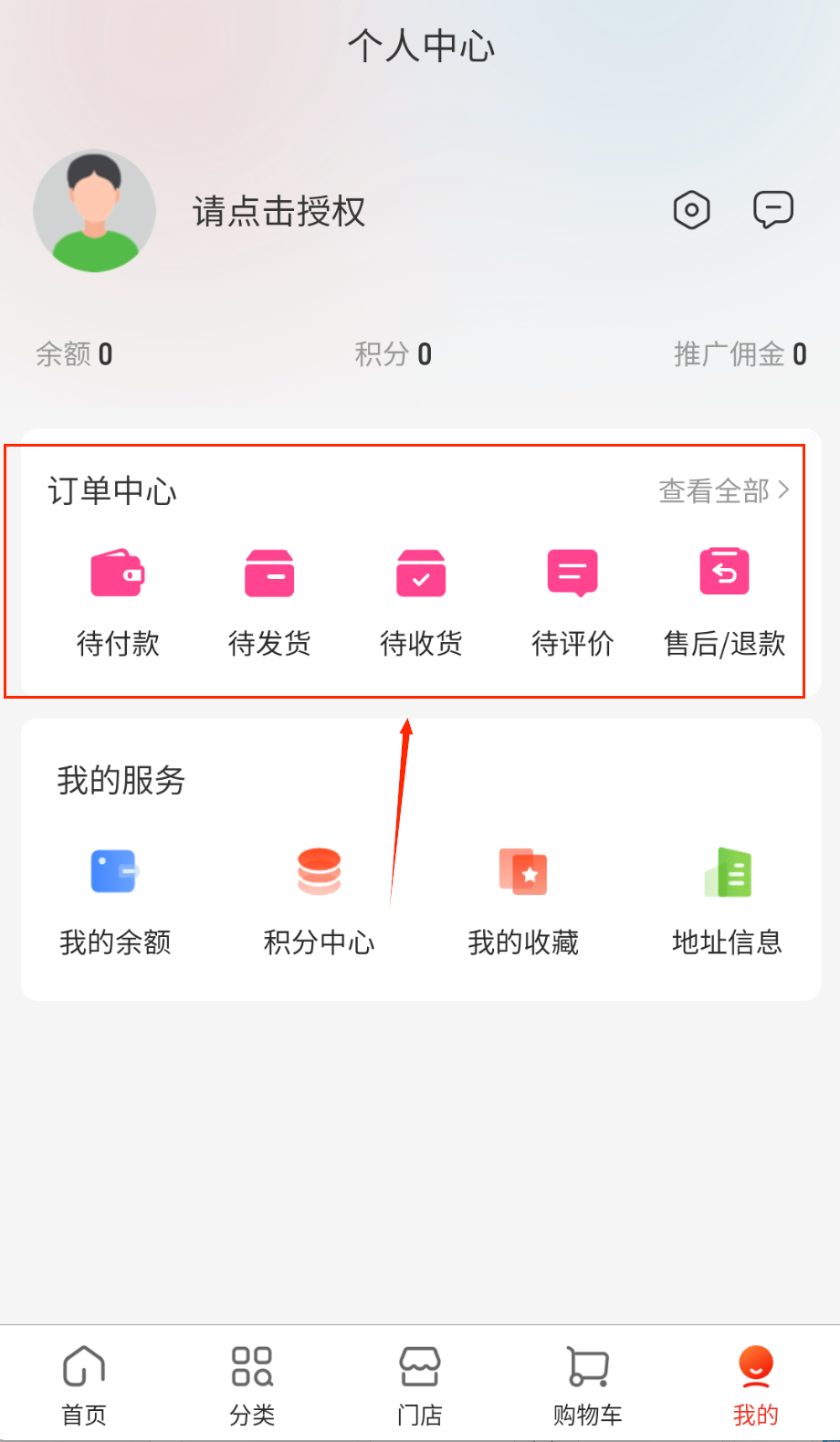Viewport: 840px width, 1442px height.
Task: Open 待评价 orders
Action: pos(572,600)
